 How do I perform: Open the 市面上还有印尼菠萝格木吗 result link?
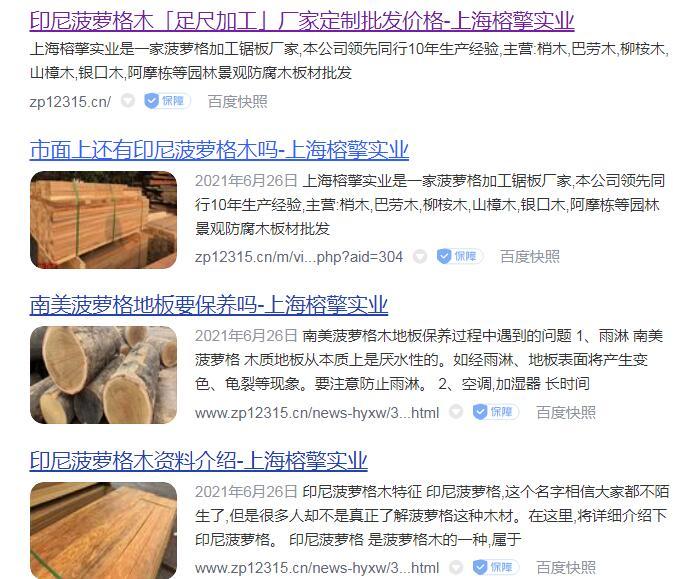[219, 150]
